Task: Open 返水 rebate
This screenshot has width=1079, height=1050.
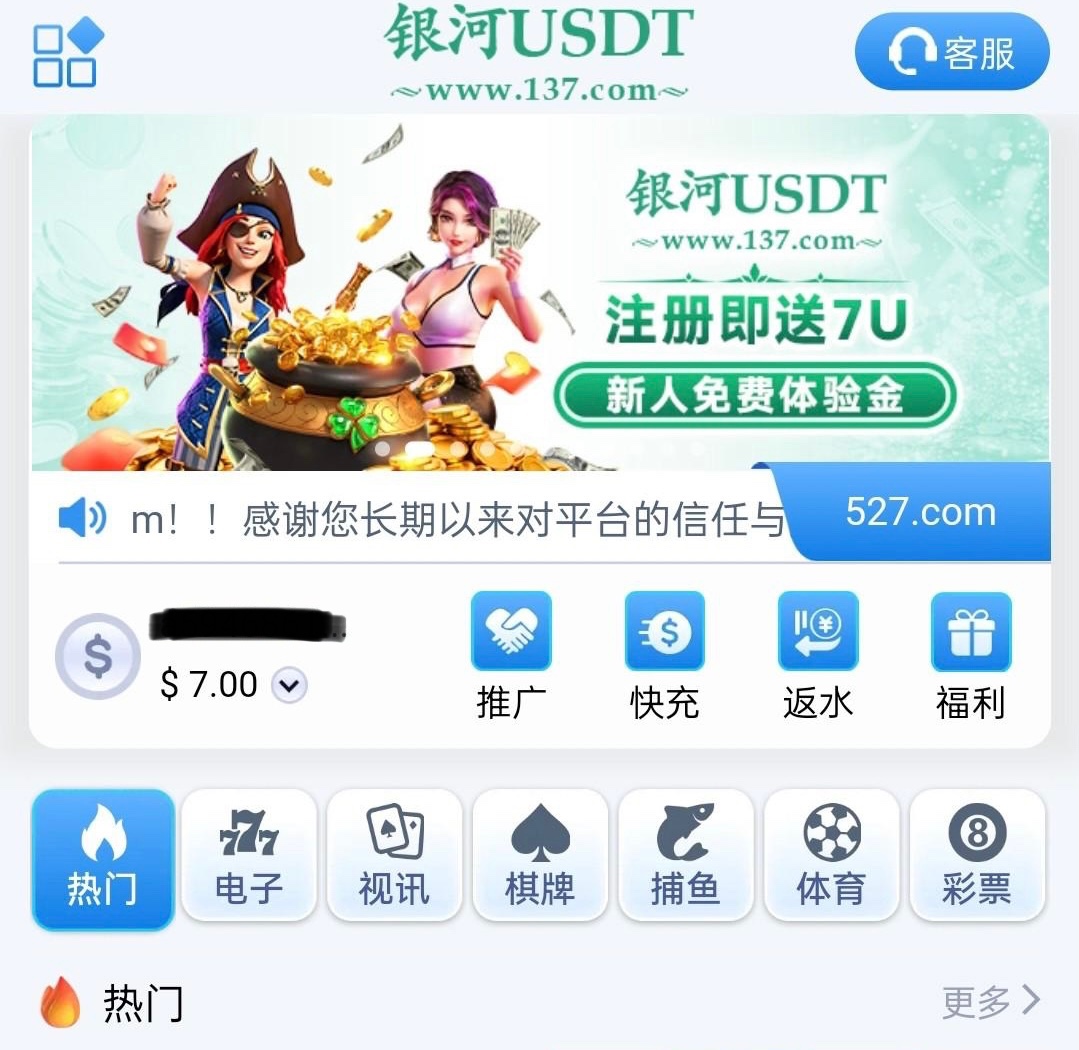Action: (817, 657)
